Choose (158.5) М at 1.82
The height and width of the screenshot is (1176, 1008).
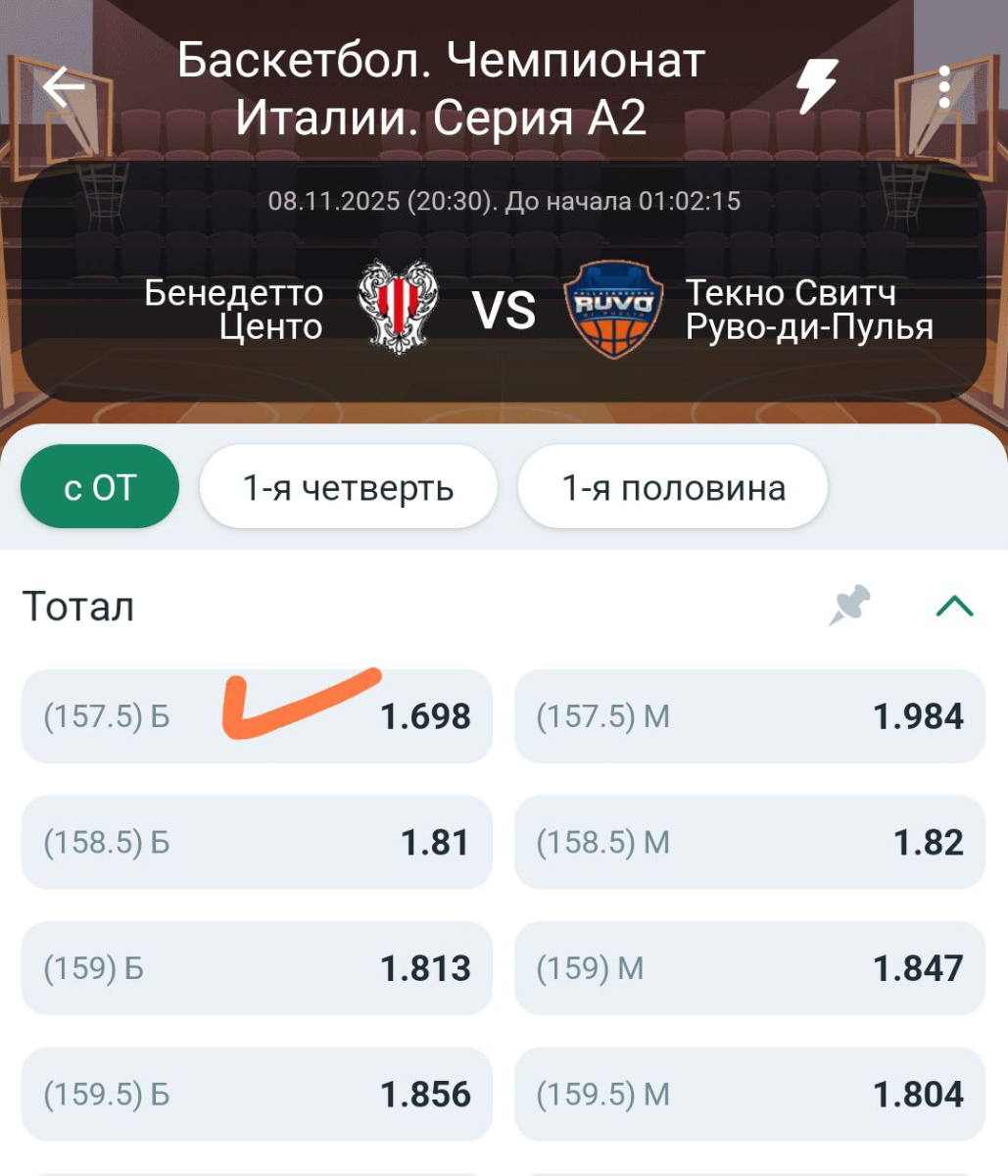749,843
